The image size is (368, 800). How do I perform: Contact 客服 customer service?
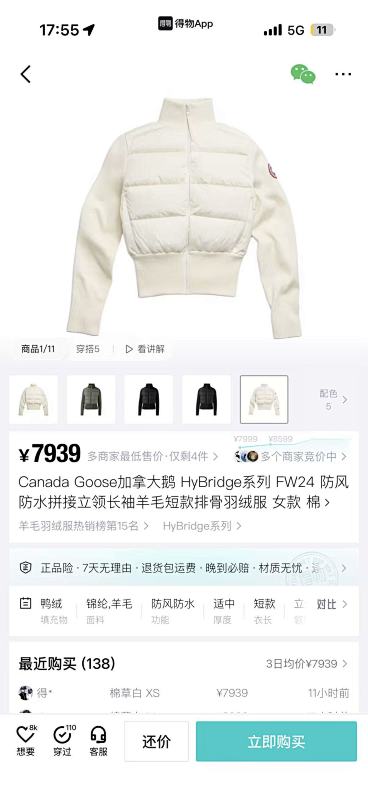pos(99,741)
